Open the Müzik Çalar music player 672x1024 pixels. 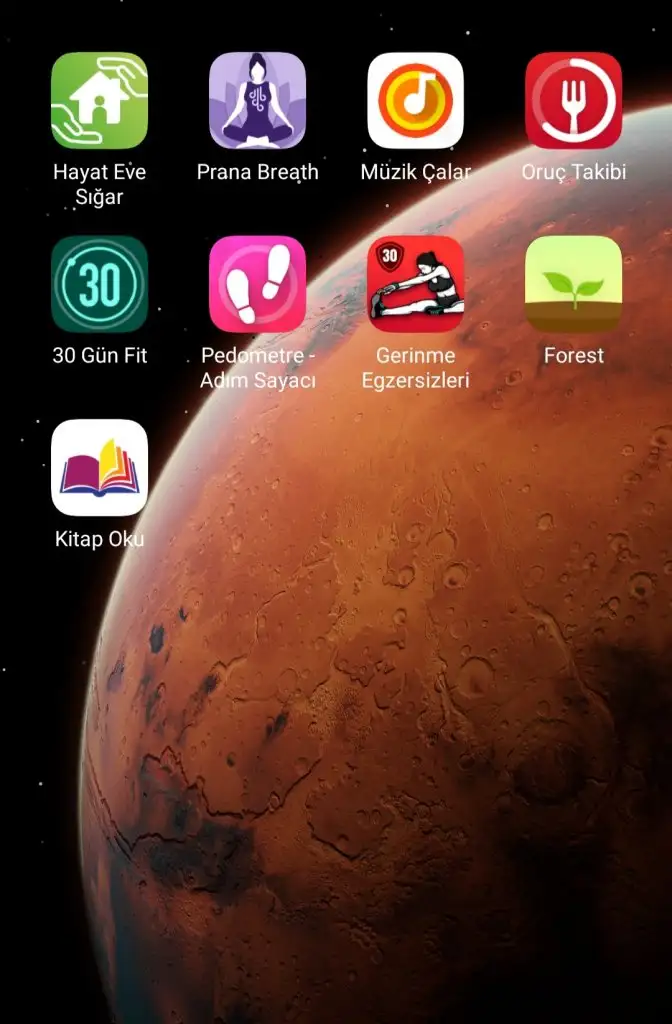pyautogui.click(x=415, y=100)
